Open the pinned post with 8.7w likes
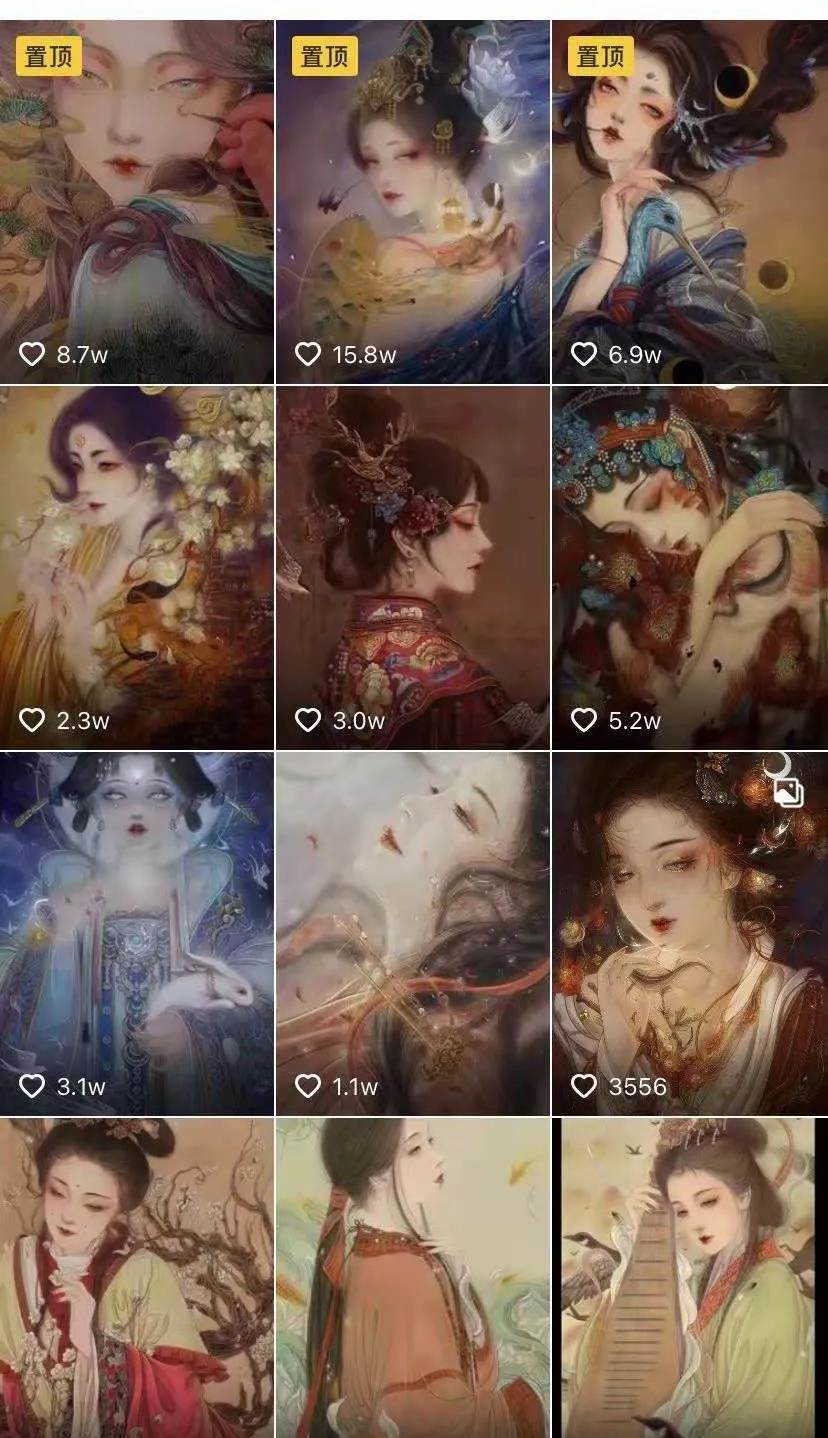828x1438 pixels. 137,200
